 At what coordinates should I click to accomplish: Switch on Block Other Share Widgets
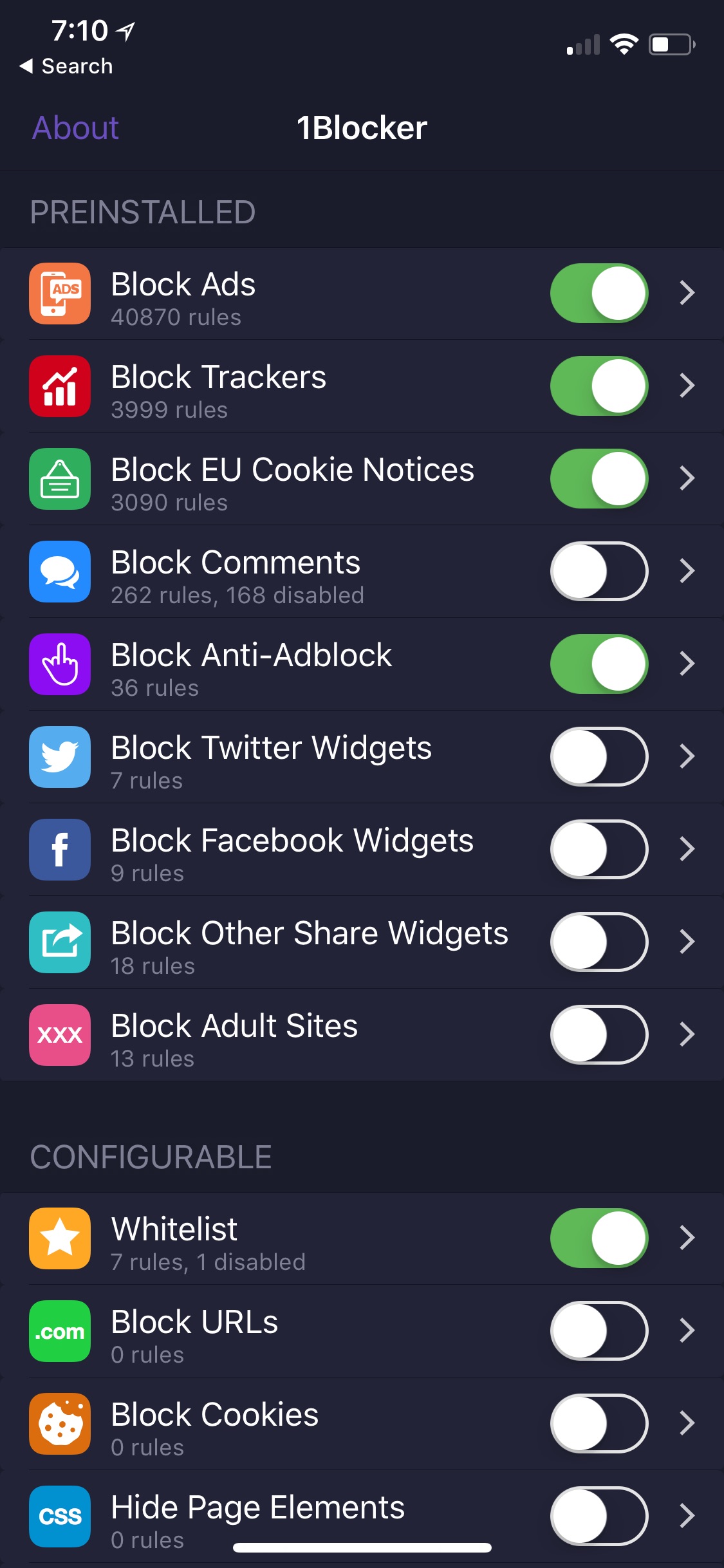(x=599, y=942)
